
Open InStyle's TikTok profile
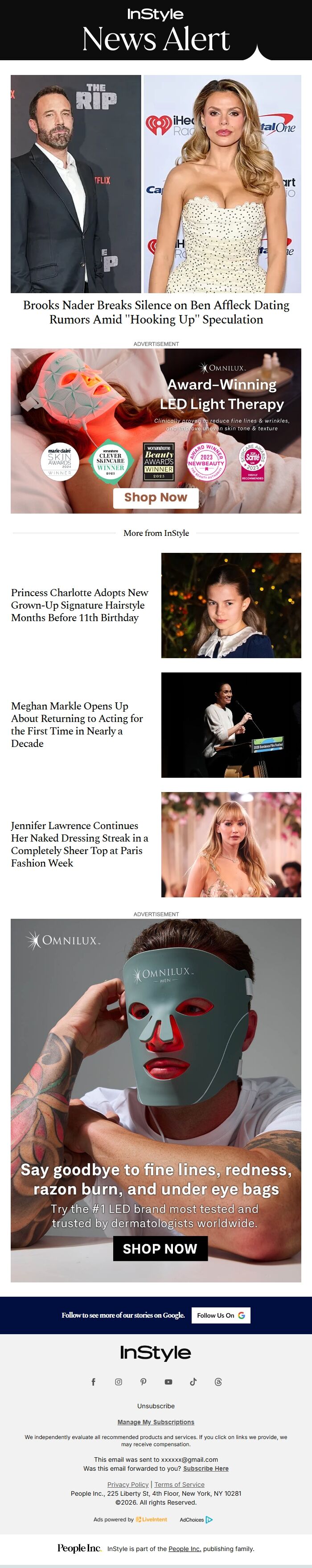point(193,1381)
